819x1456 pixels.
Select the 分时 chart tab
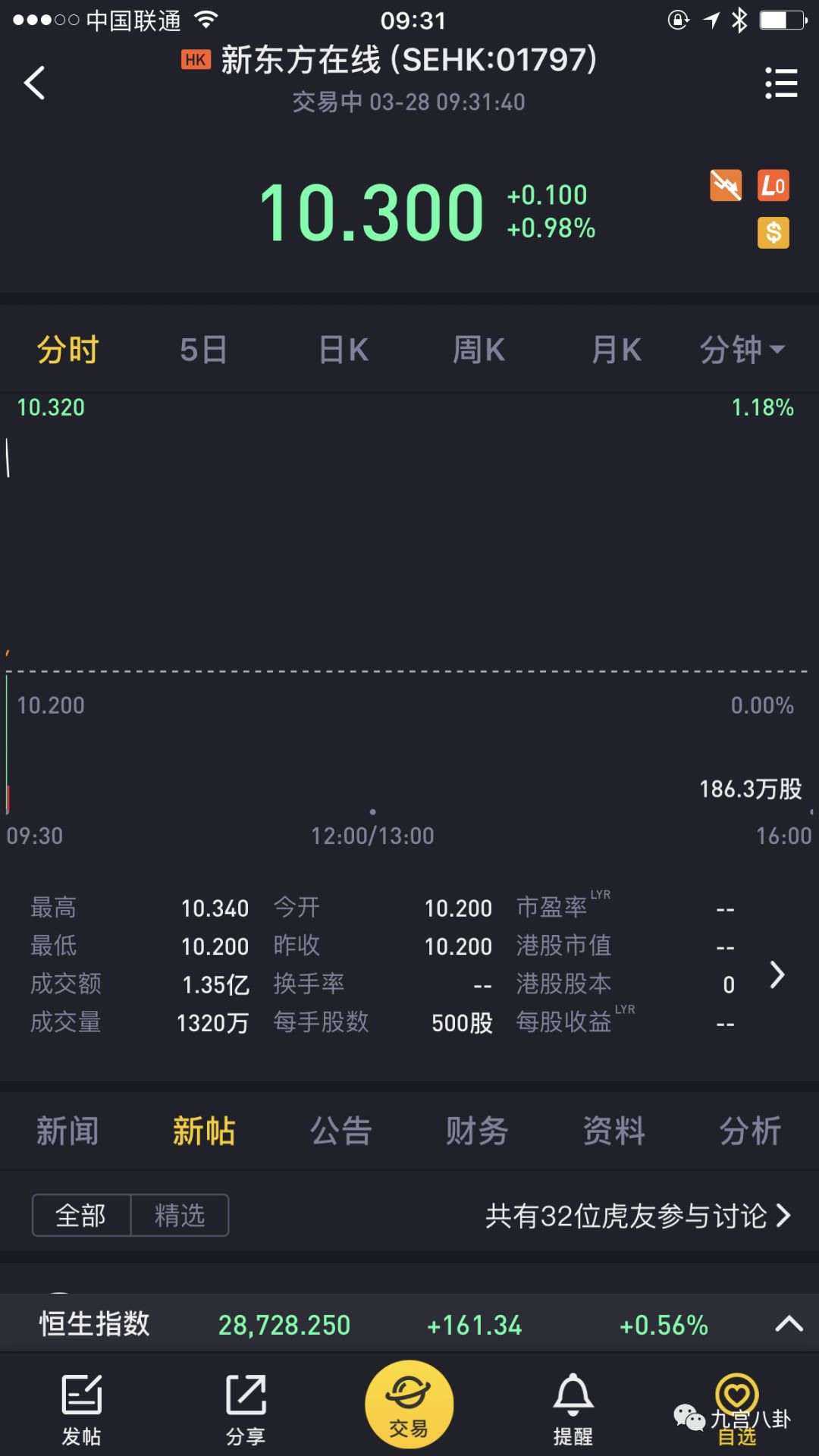tap(68, 350)
